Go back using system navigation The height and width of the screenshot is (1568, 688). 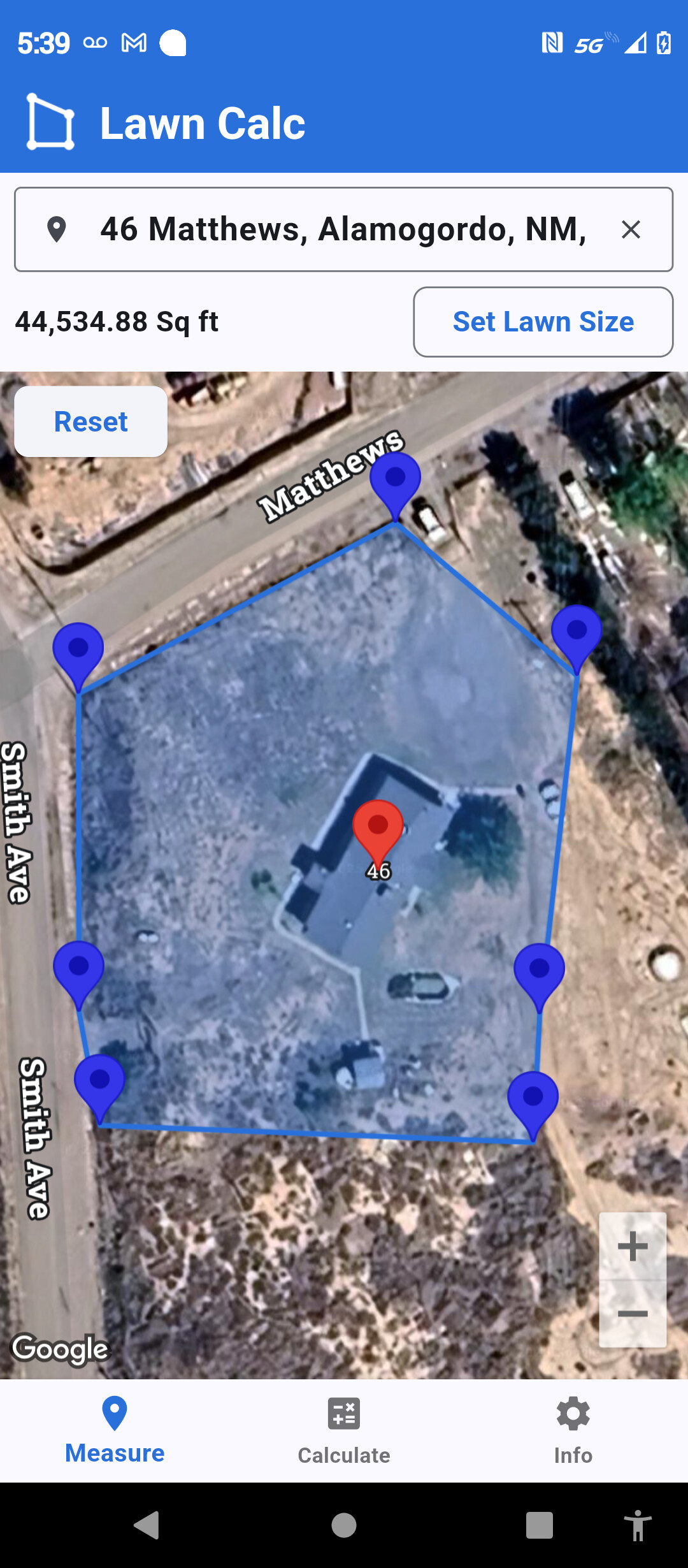coord(147,1525)
